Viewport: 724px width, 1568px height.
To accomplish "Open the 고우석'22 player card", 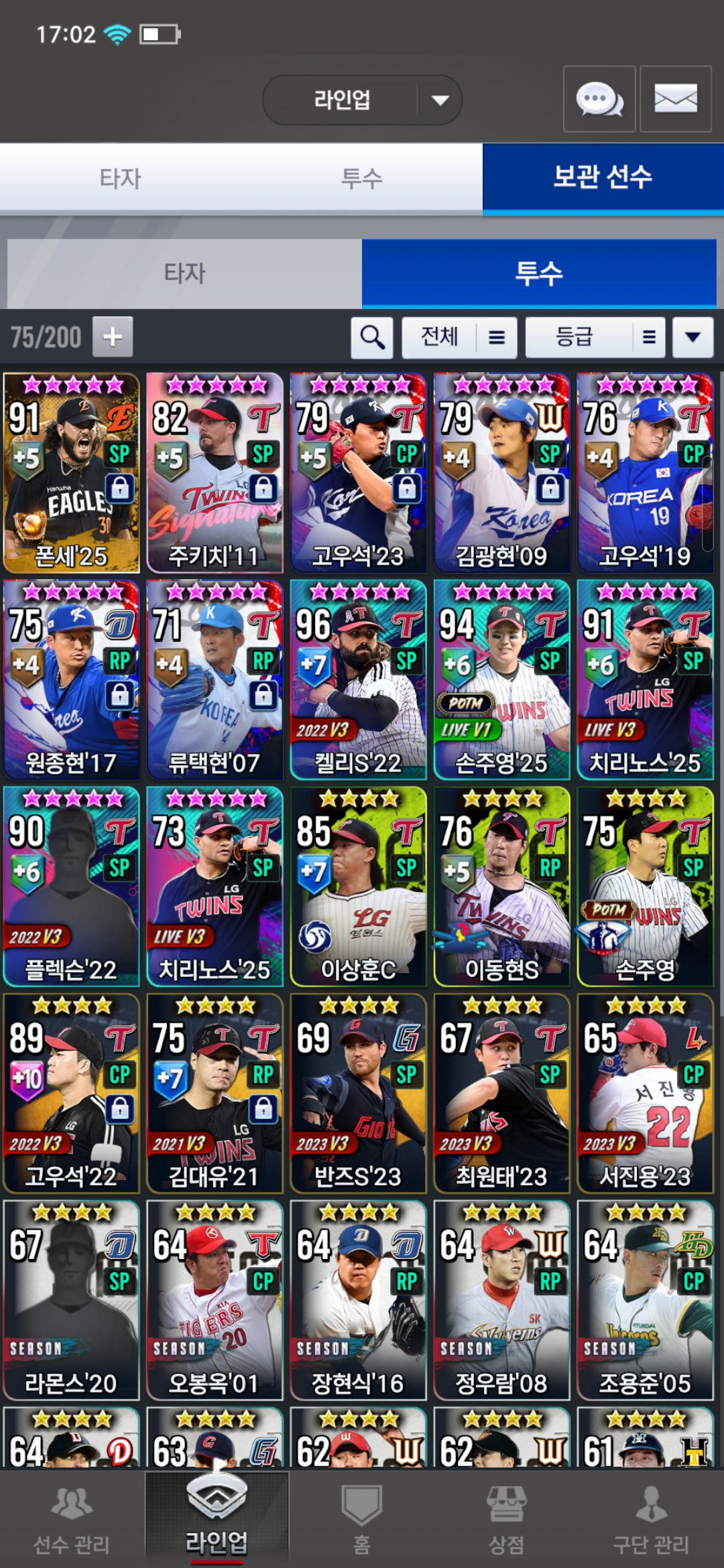I will [72, 1093].
